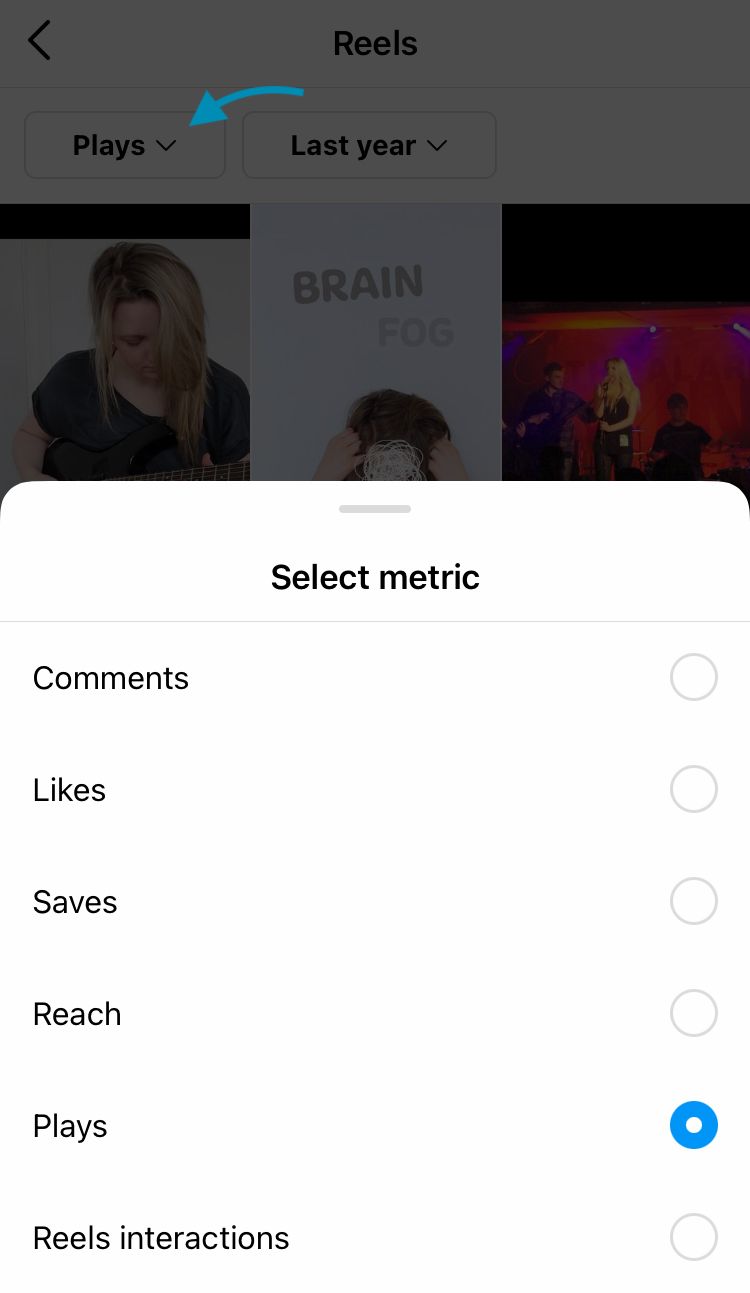Open the Plays metric dropdown

point(125,145)
